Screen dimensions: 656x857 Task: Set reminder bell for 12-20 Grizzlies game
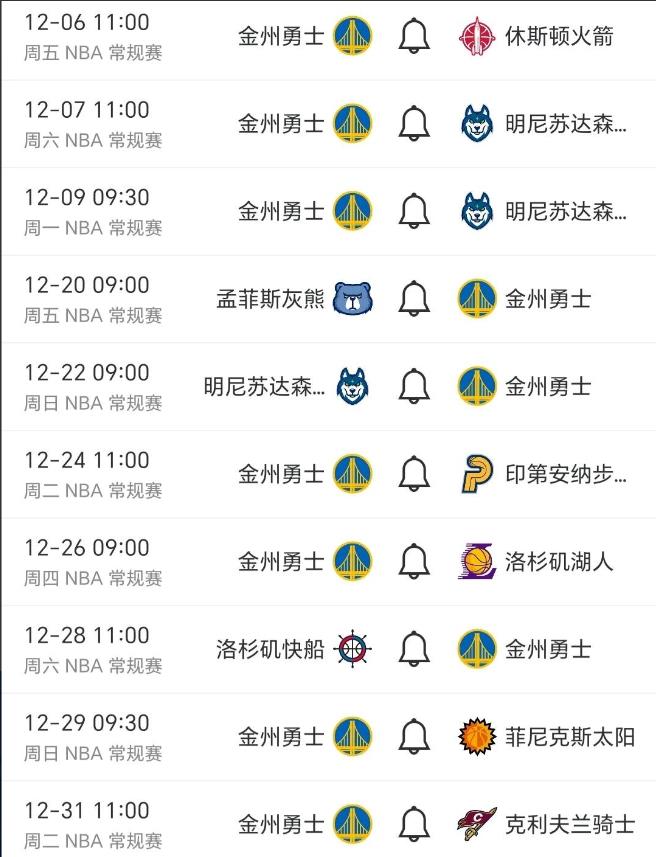coord(414,298)
